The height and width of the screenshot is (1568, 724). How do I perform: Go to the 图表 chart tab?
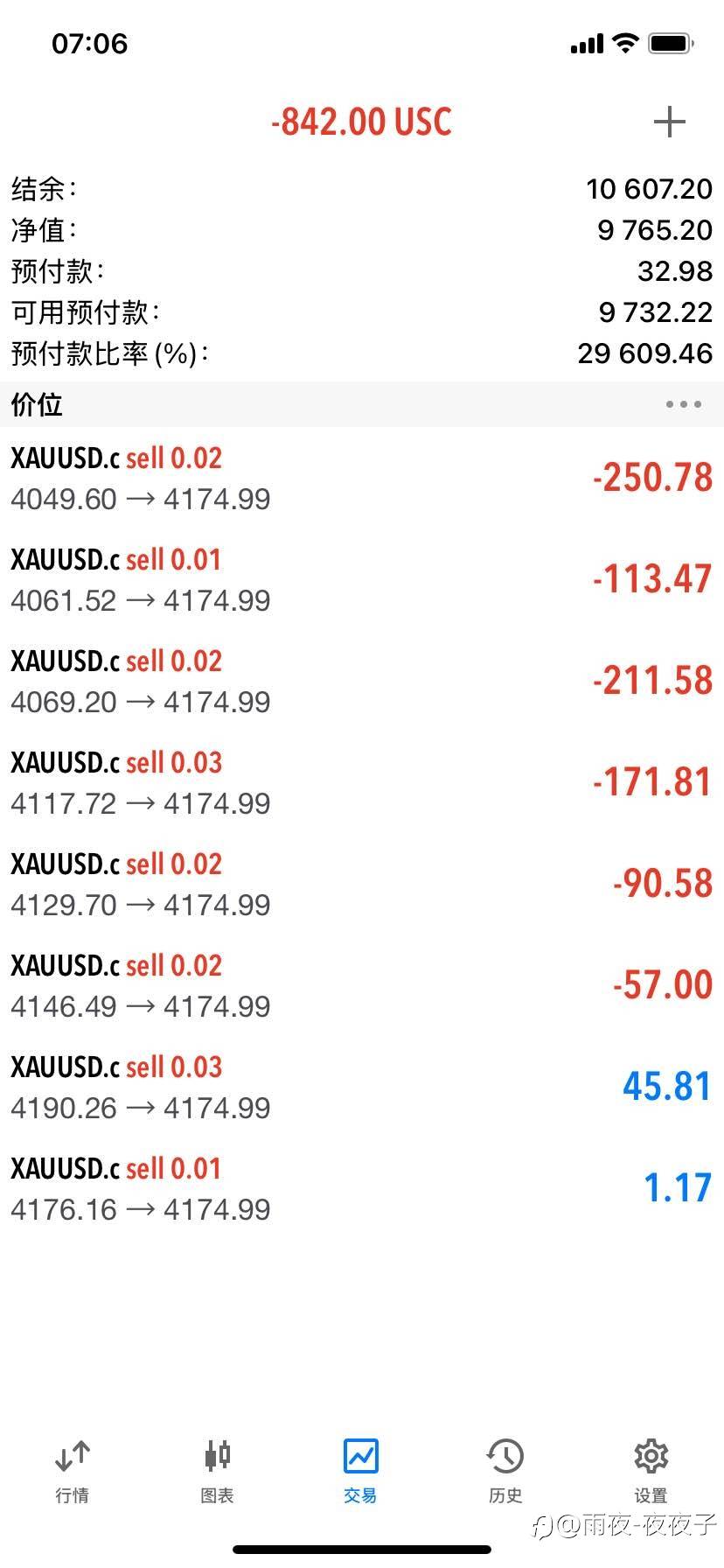(x=217, y=1470)
